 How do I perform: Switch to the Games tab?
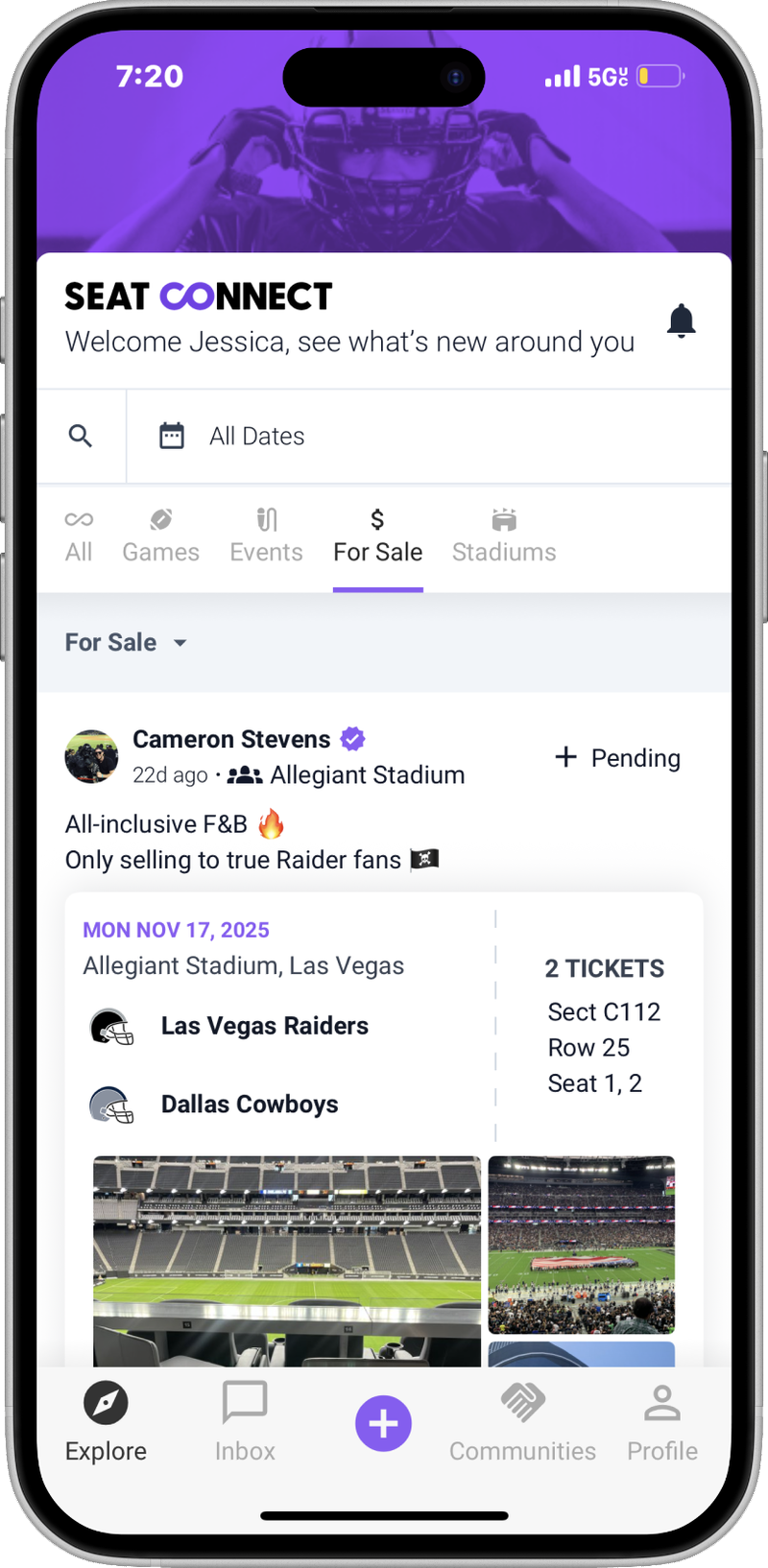click(x=160, y=536)
